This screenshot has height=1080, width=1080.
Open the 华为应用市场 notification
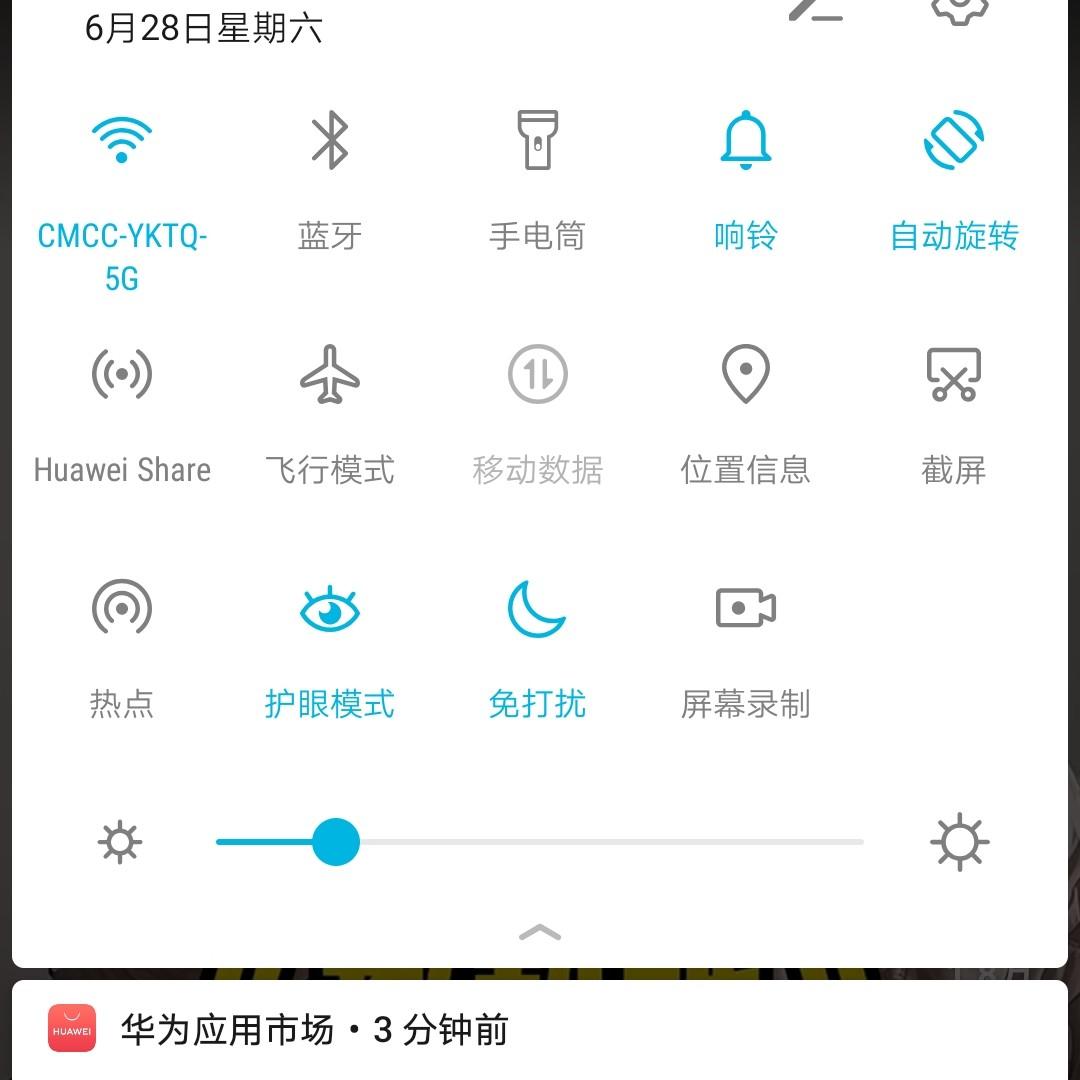tap(540, 1030)
